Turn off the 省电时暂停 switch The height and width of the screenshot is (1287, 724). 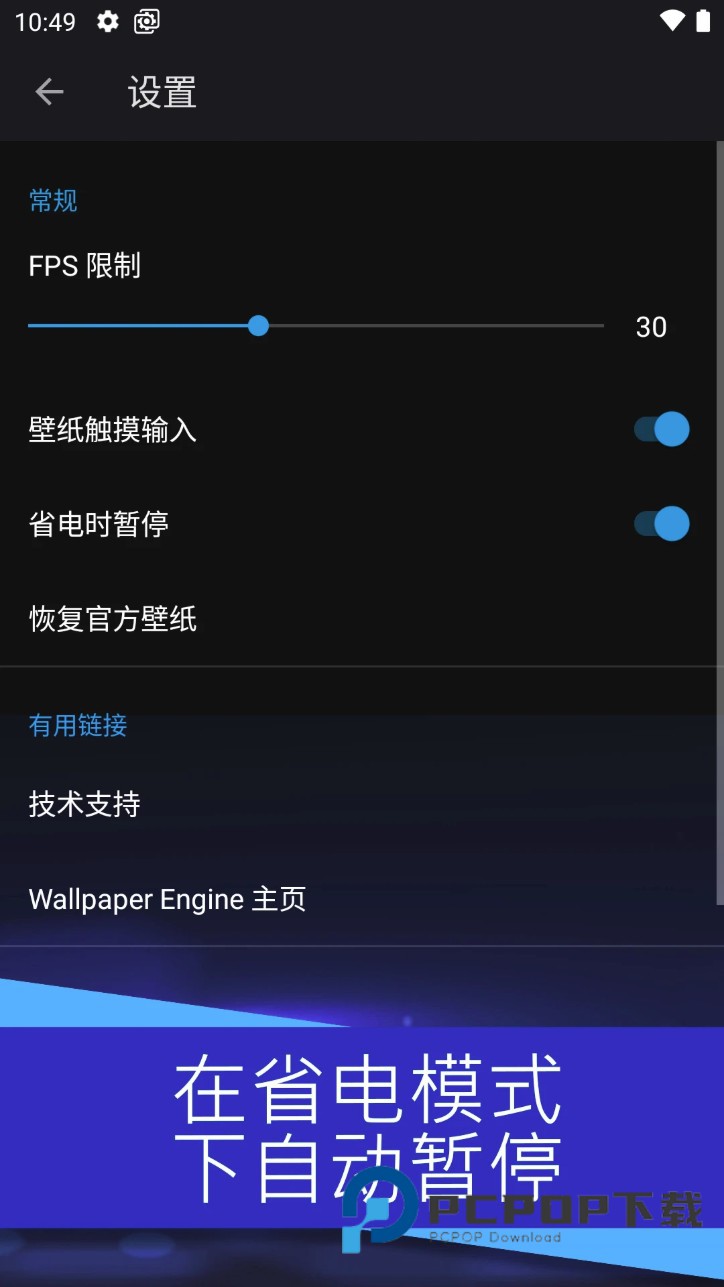coord(662,523)
